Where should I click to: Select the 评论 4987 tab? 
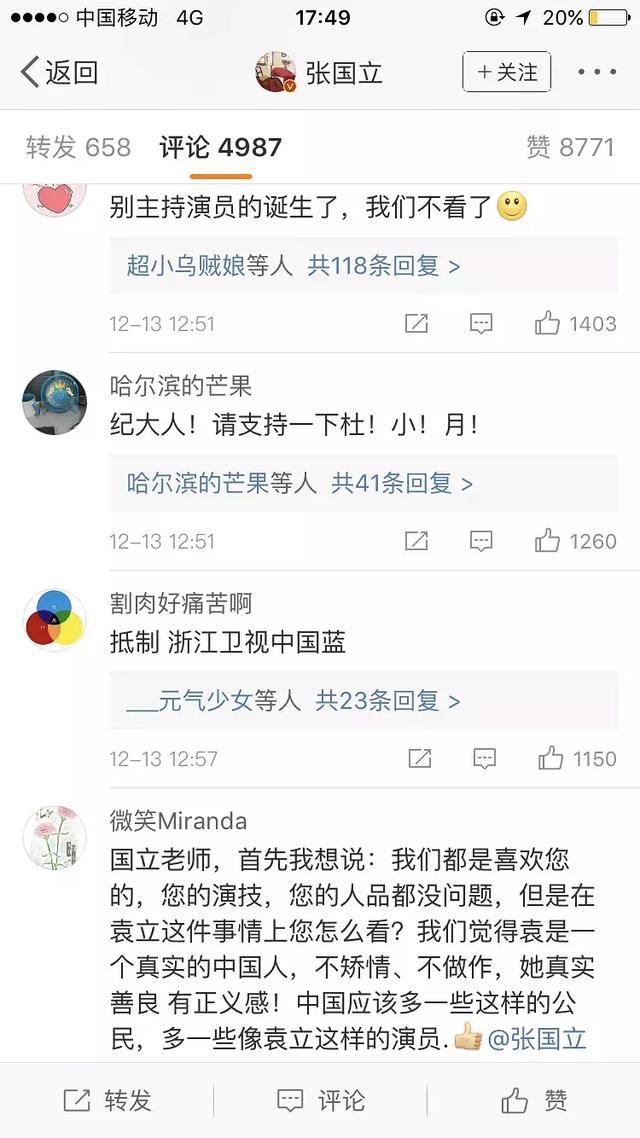[x=221, y=148]
